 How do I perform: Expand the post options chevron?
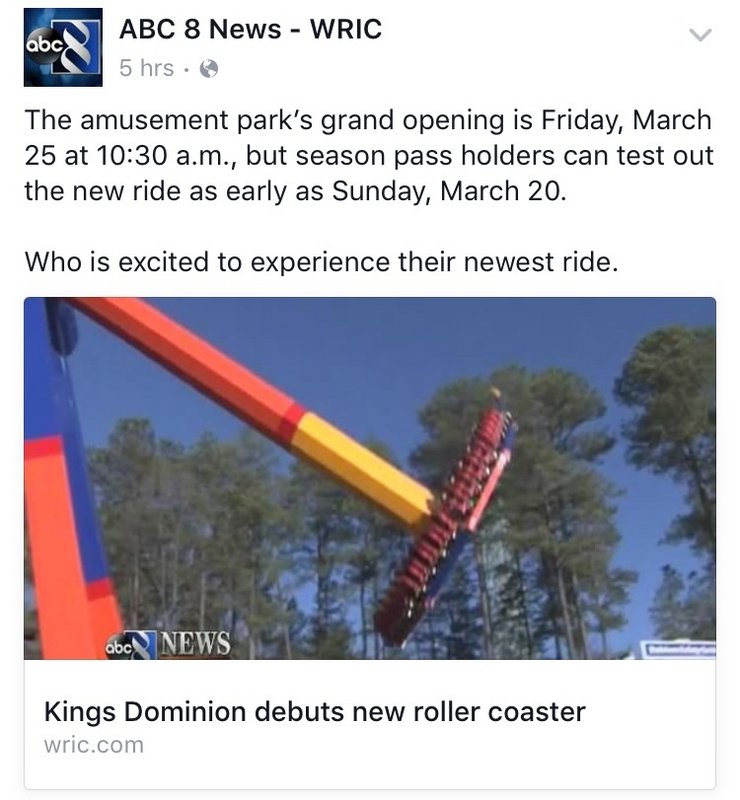[702, 35]
